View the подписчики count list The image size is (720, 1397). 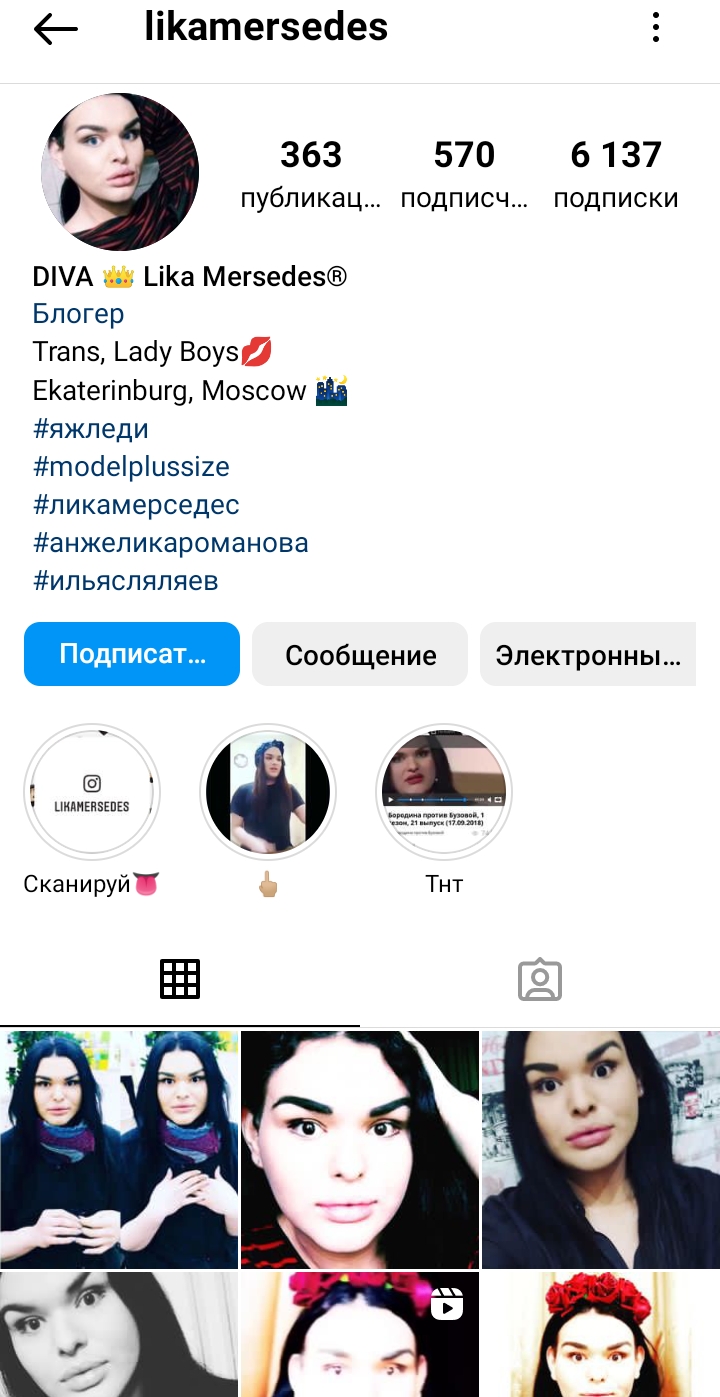(464, 174)
